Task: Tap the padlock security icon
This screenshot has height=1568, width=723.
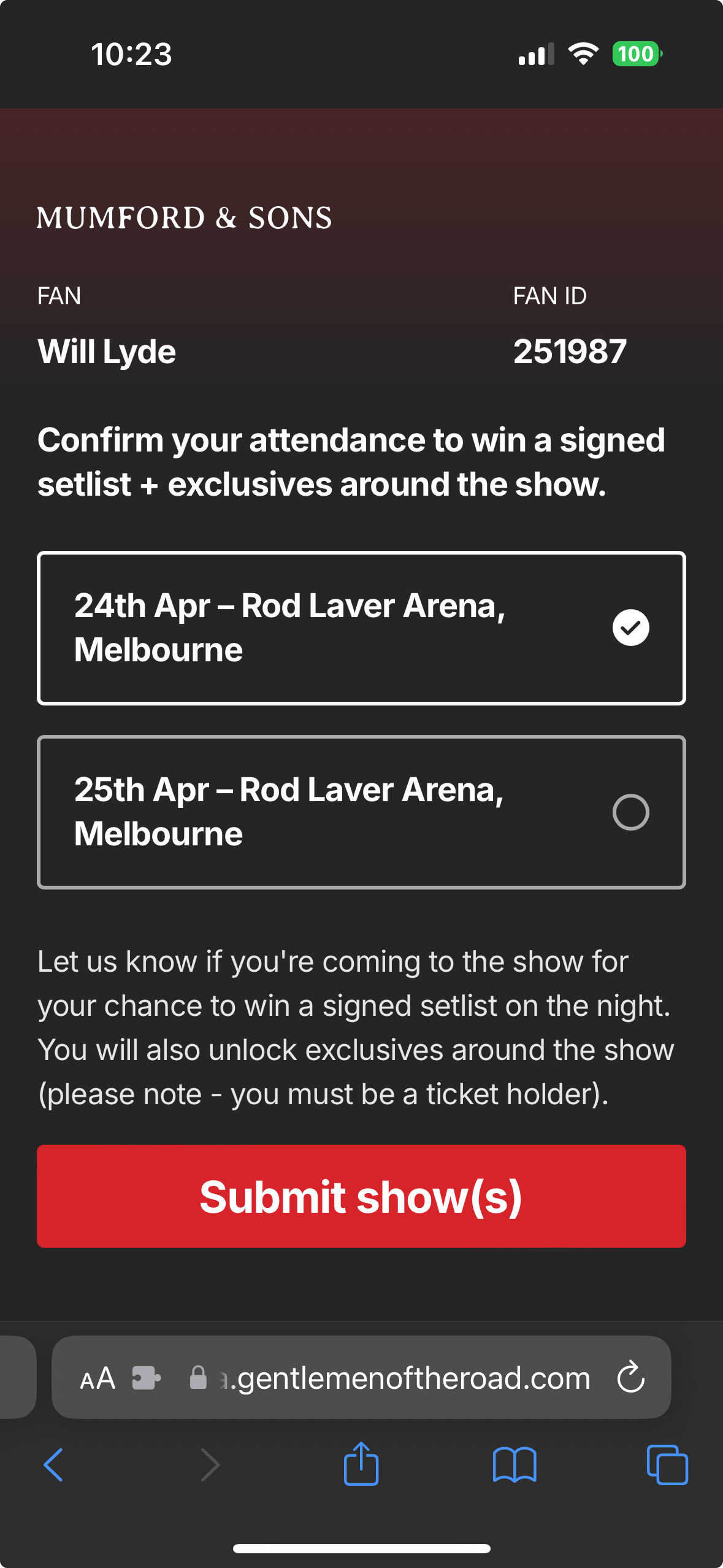Action: coord(198,1377)
